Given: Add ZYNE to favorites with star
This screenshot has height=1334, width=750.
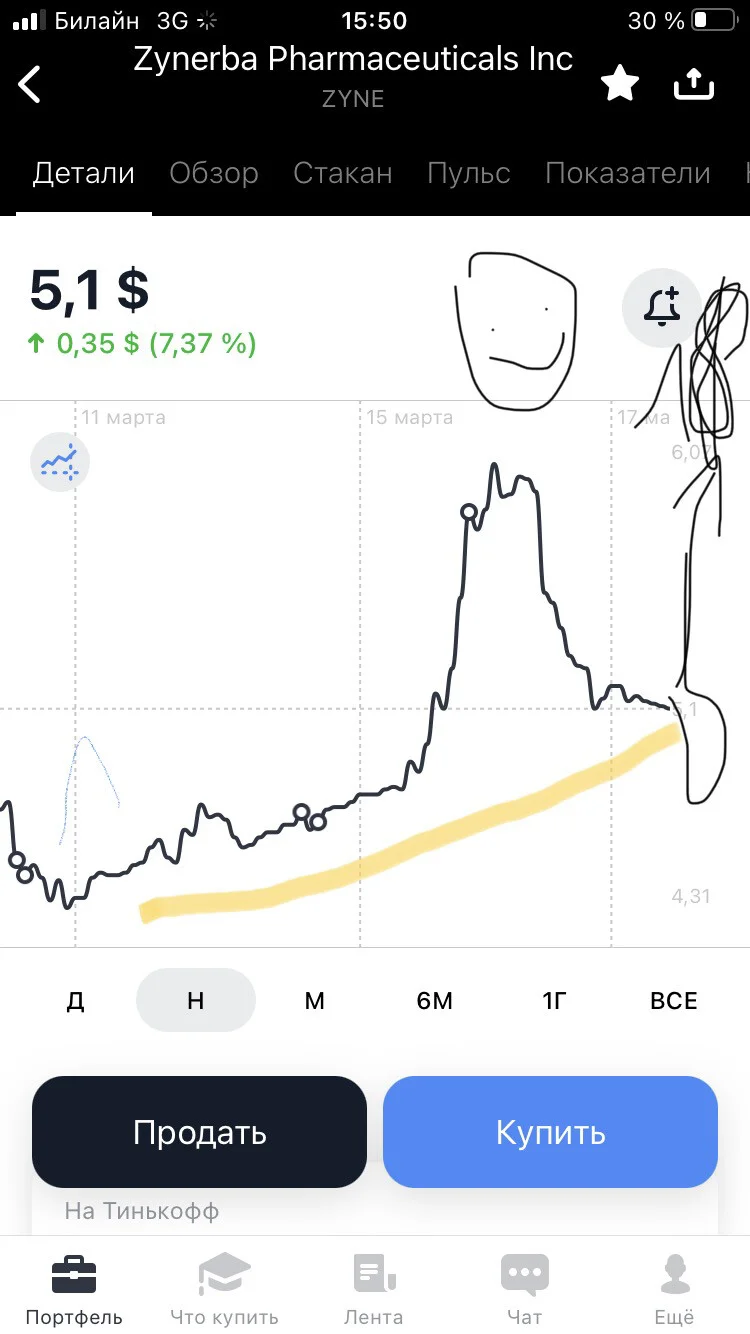Looking at the screenshot, I should coord(620,84).
